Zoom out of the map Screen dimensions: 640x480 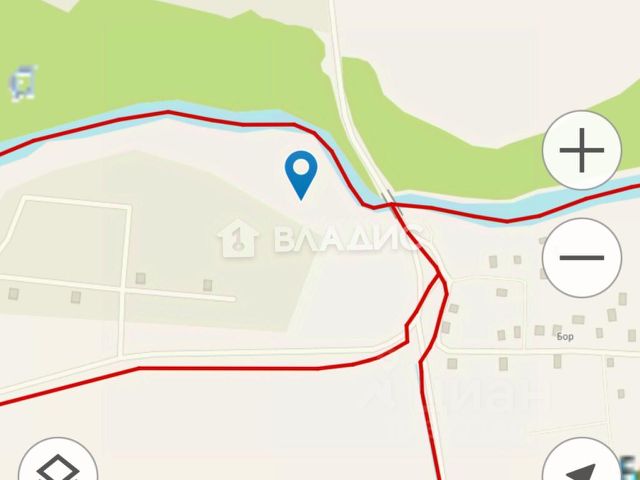(x=582, y=257)
